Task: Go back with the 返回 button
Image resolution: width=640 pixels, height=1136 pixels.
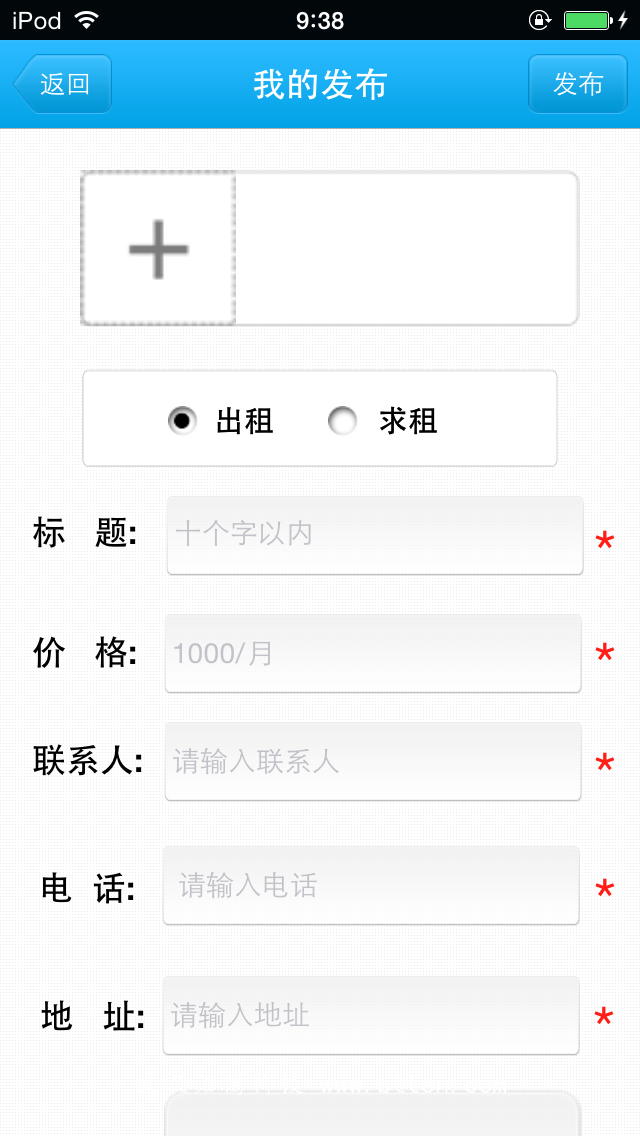Action: click(62, 84)
